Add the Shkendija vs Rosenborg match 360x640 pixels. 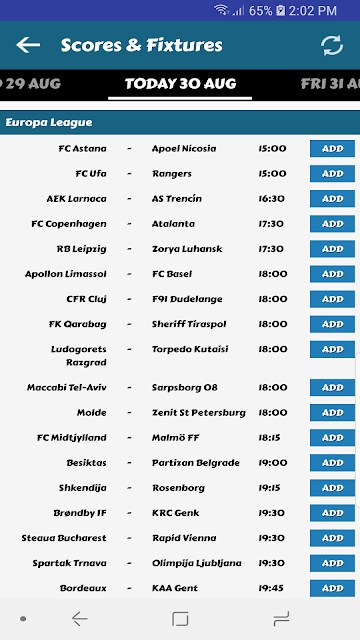coord(332,488)
